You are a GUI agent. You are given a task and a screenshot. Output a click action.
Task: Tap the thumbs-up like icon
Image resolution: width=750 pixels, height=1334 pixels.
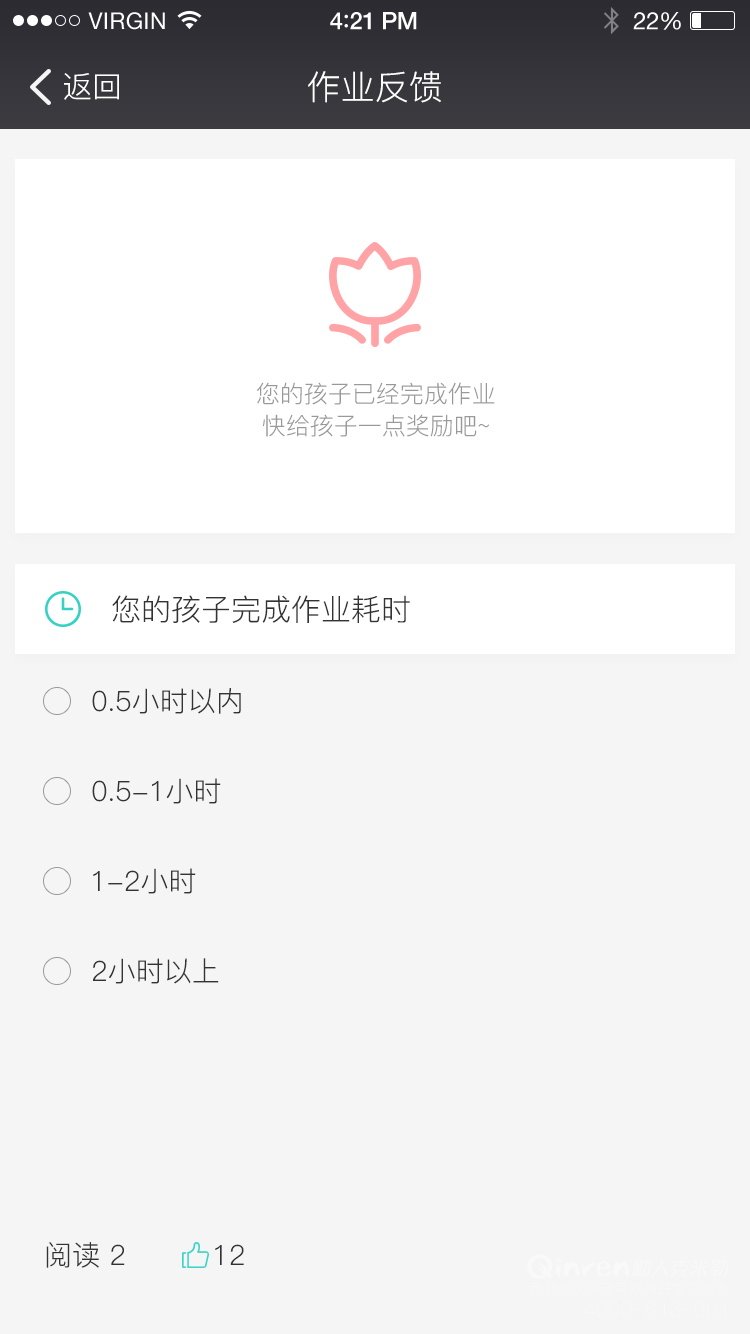pyautogui.click(x=195, y=1255)
